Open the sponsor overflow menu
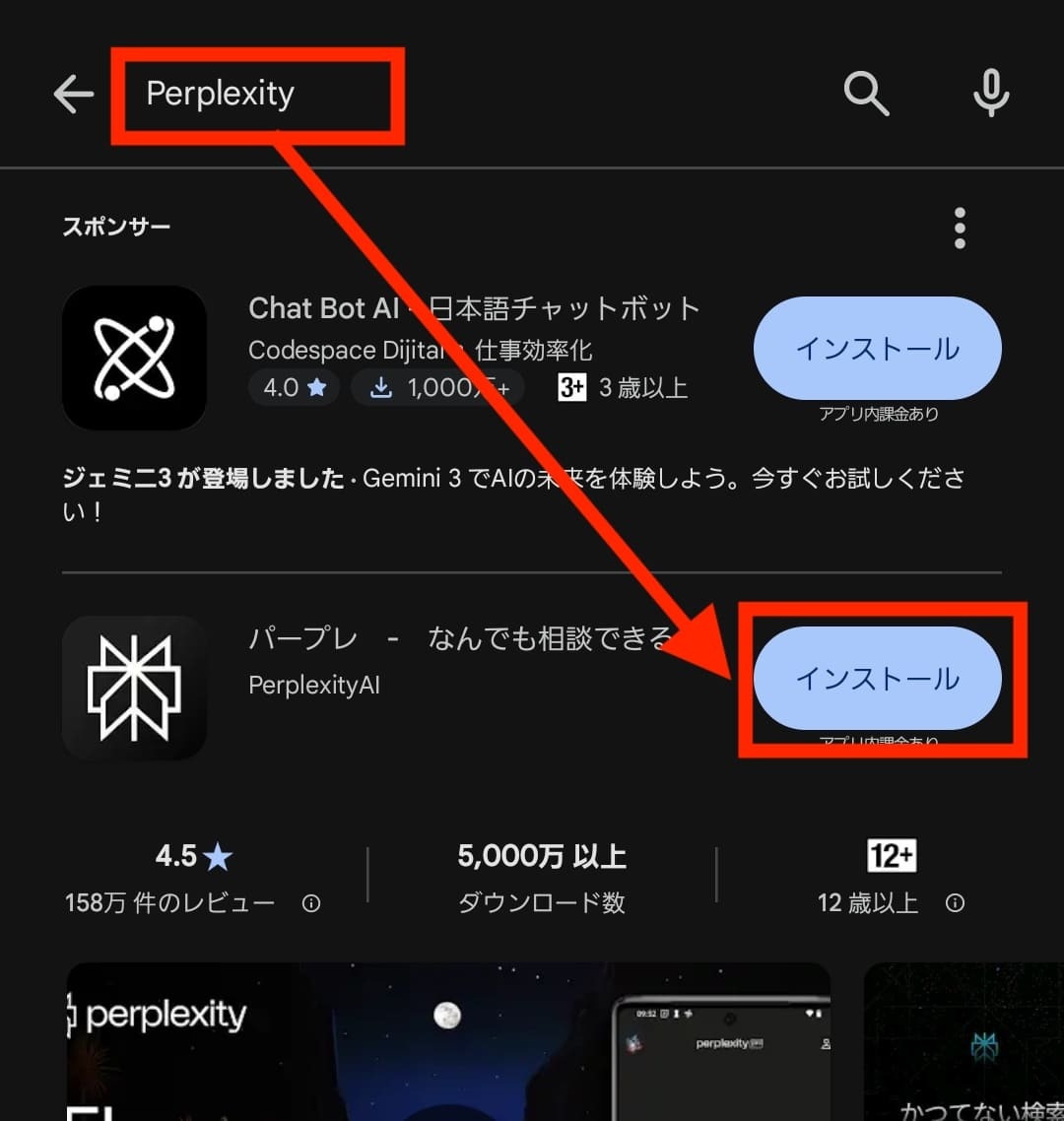The width and height of the screenshot is (1064, 1121). coord(960,229)
